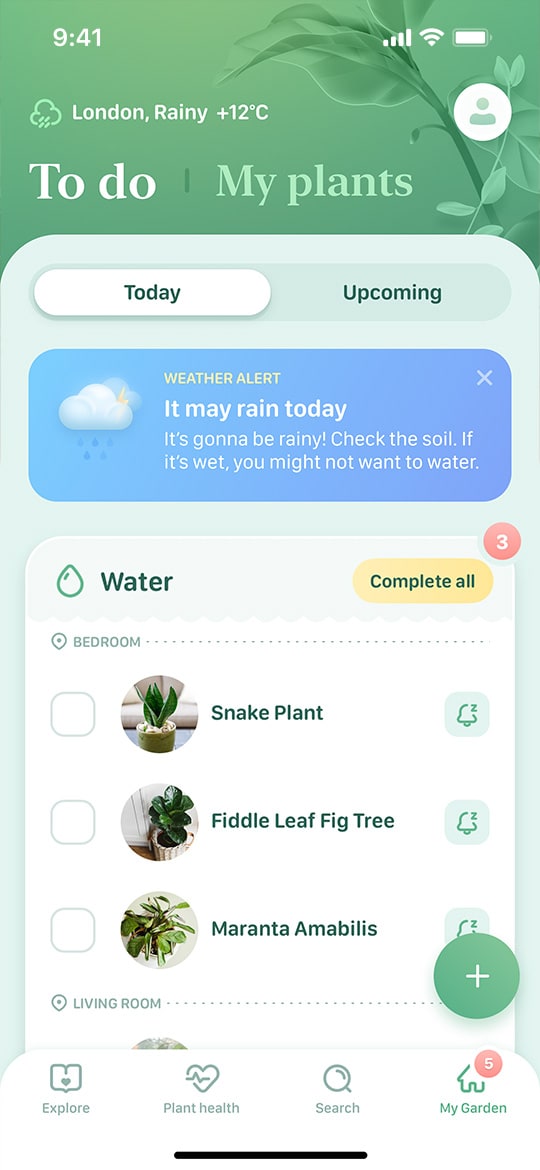Snooze the Snake Plant reminder

[x=467, y=714]
